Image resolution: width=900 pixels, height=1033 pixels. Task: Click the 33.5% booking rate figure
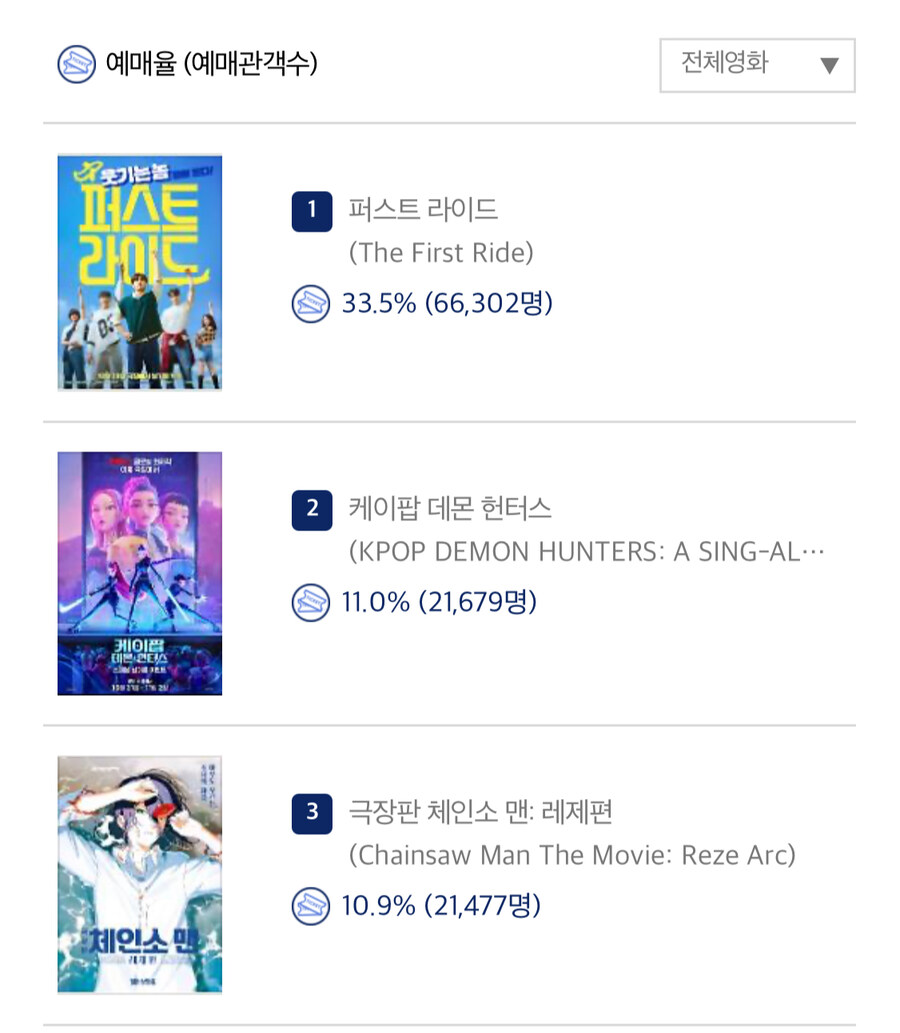(382, 302)
